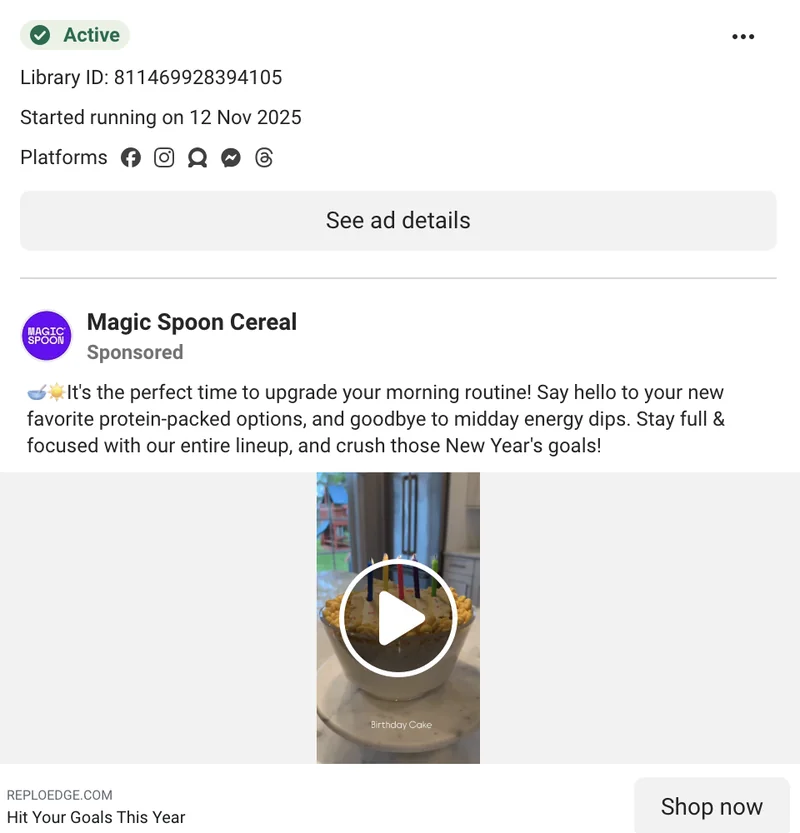Image resolution: width=800 pixels, height=833 pixels.
Task: Open the Hit Your Goals This Year link
Action: 97,817
